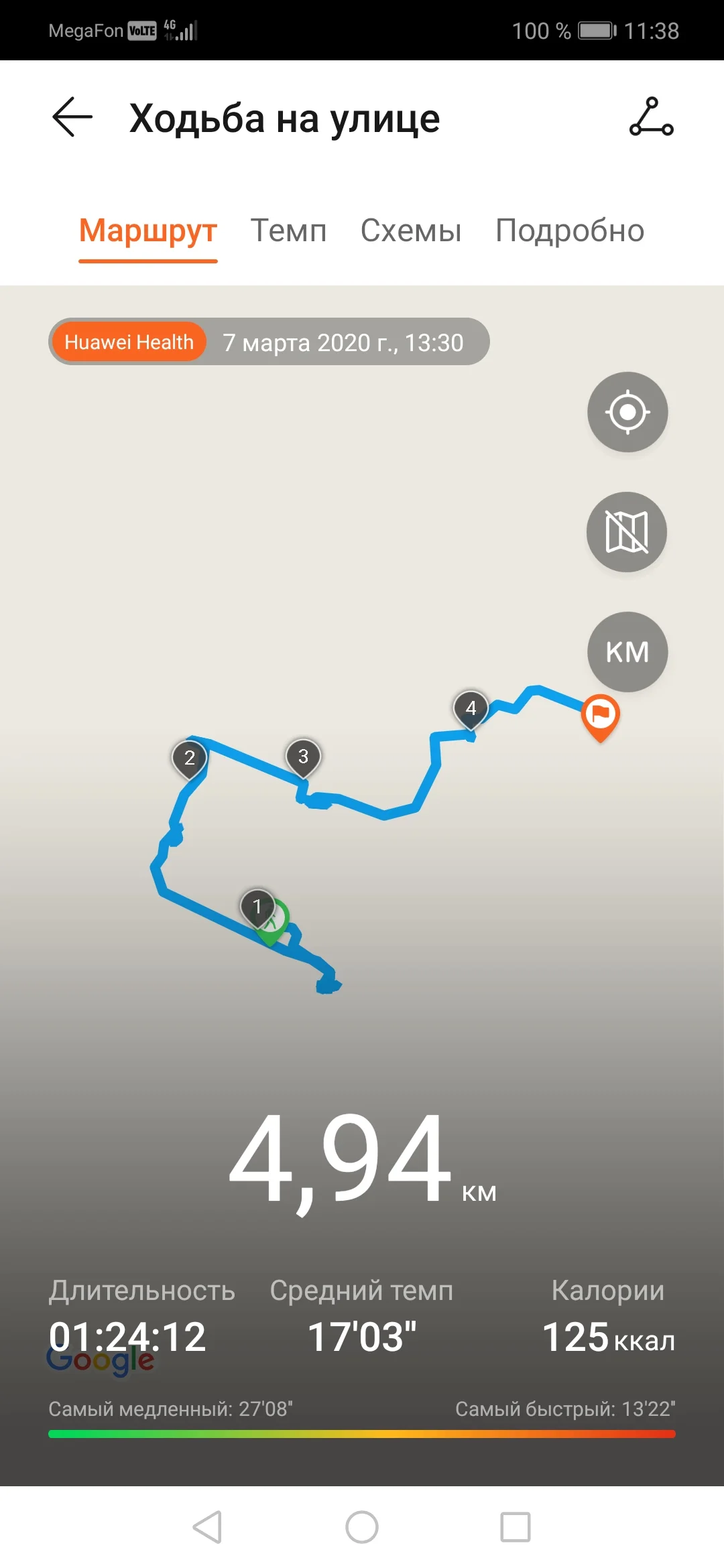The width and height of the screenshot is (724, 1568).
Task: Tap the system home button
Action: click(362, 1527)
